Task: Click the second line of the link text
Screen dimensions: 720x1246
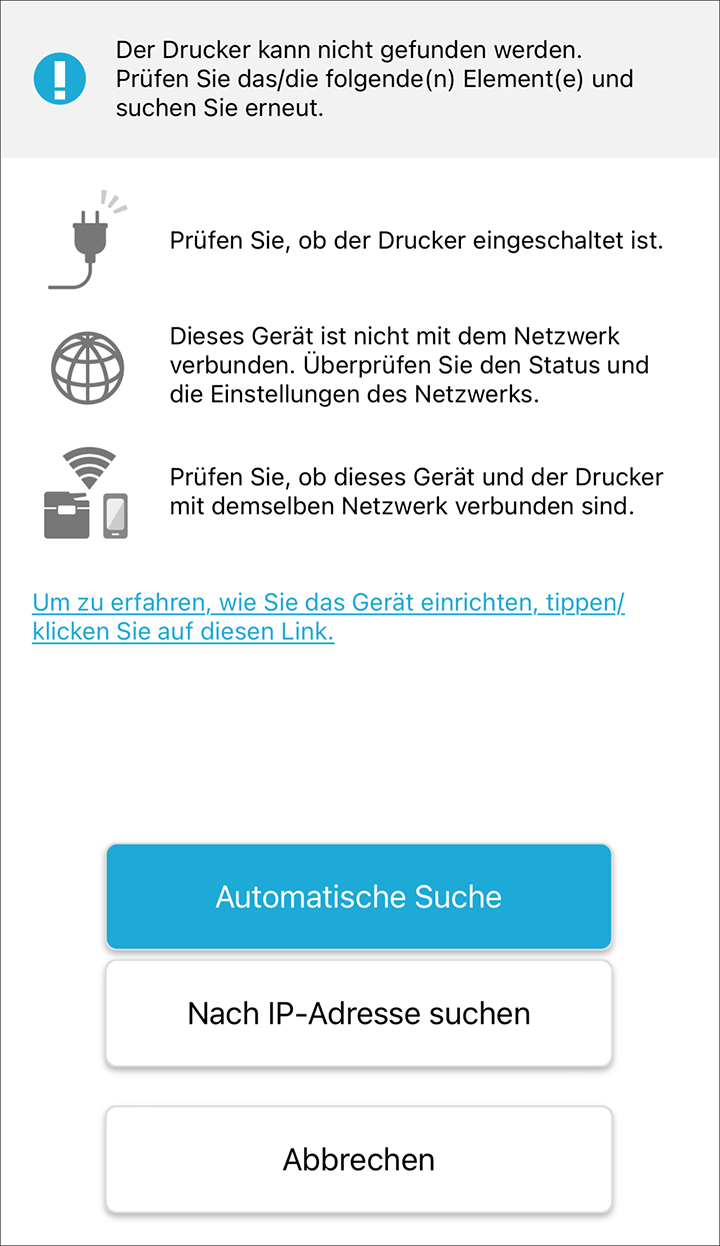Action: (184, 631)
